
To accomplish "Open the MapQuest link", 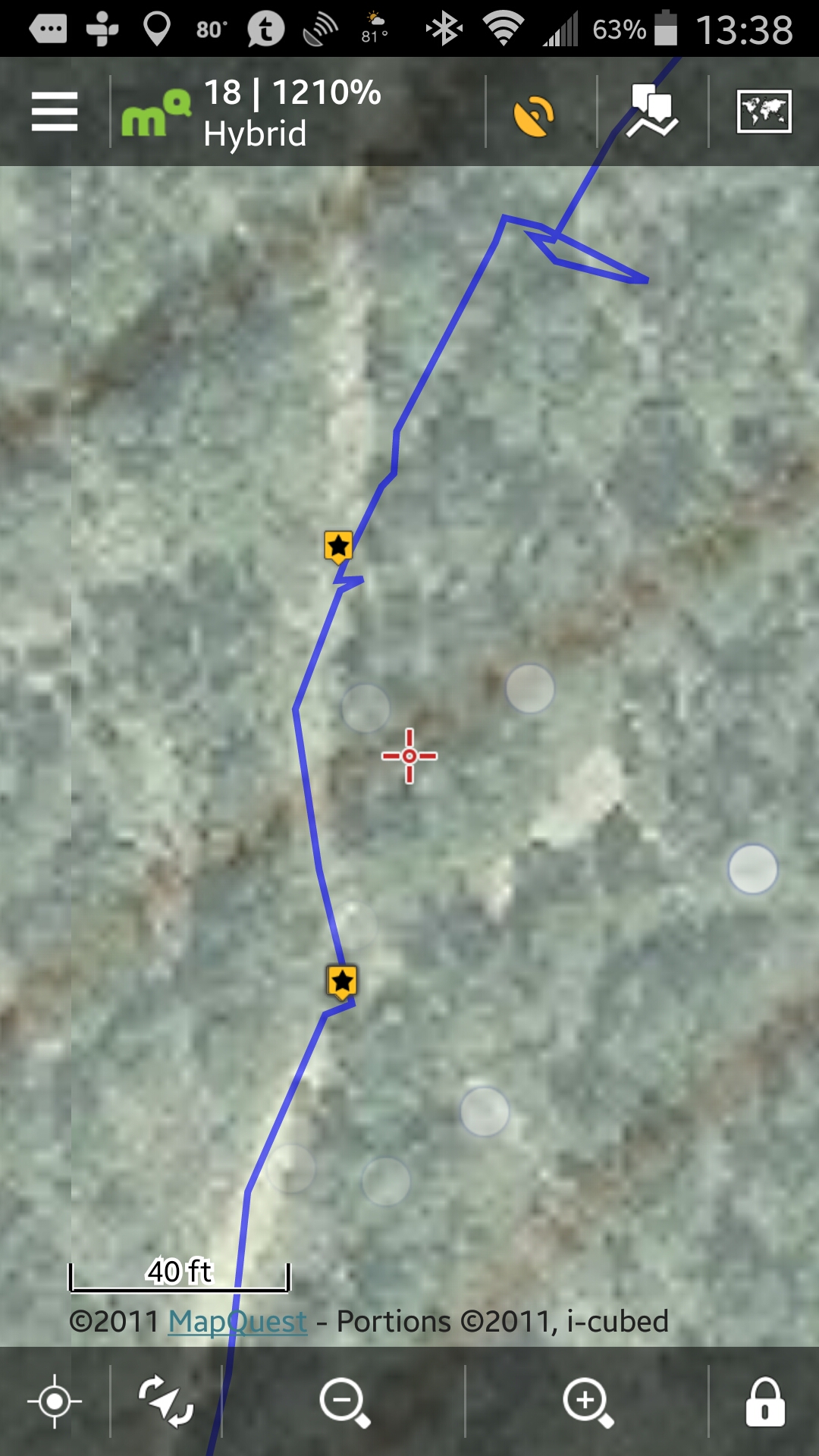I will 237,1322.
